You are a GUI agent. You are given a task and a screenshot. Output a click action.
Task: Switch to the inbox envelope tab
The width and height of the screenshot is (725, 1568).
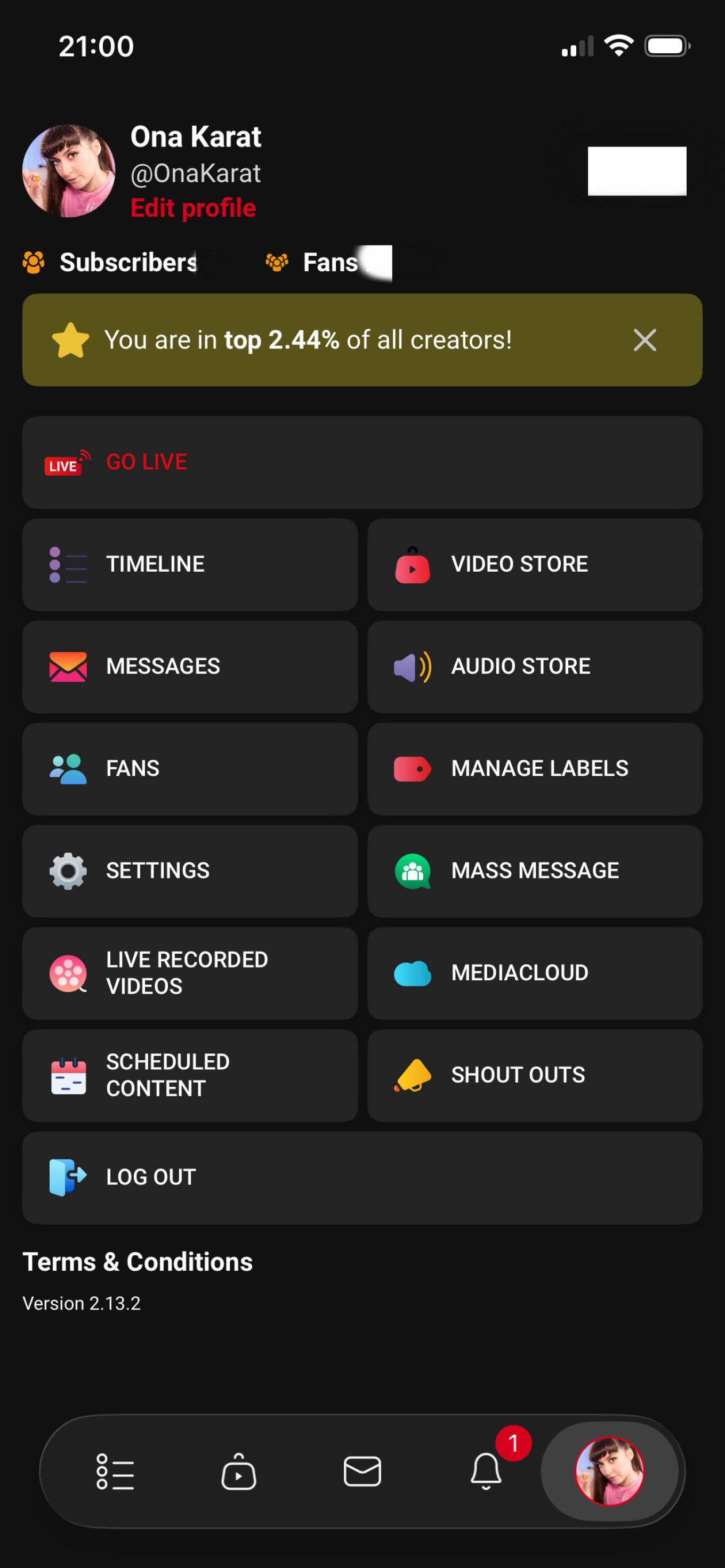[x=362, y=1471]
